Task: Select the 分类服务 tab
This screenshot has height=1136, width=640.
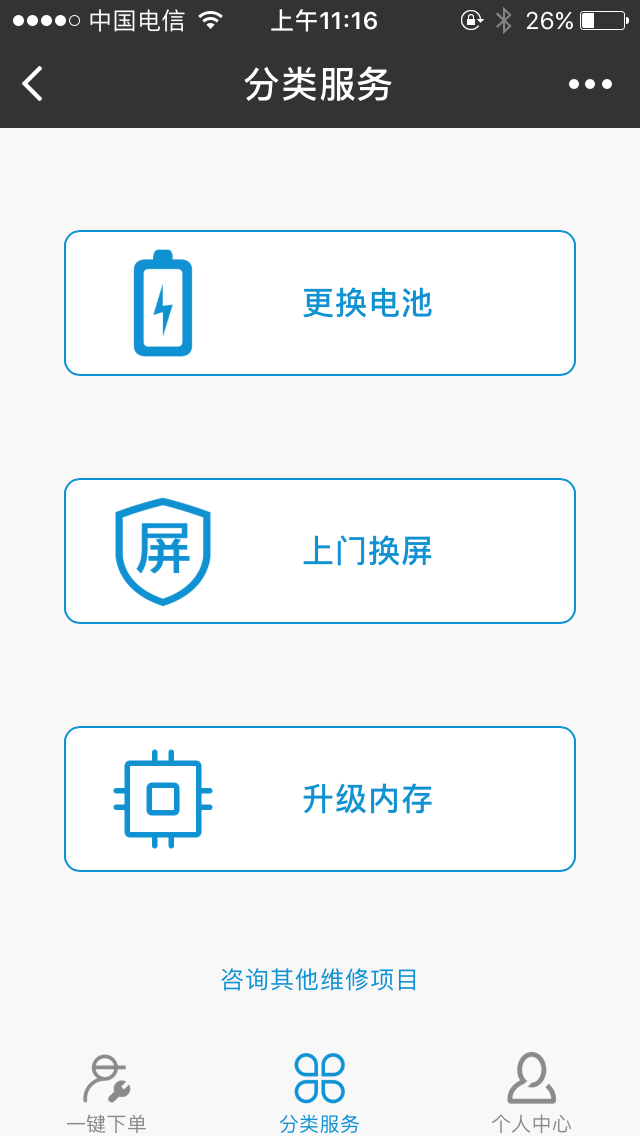Action: pos(320,1092)
